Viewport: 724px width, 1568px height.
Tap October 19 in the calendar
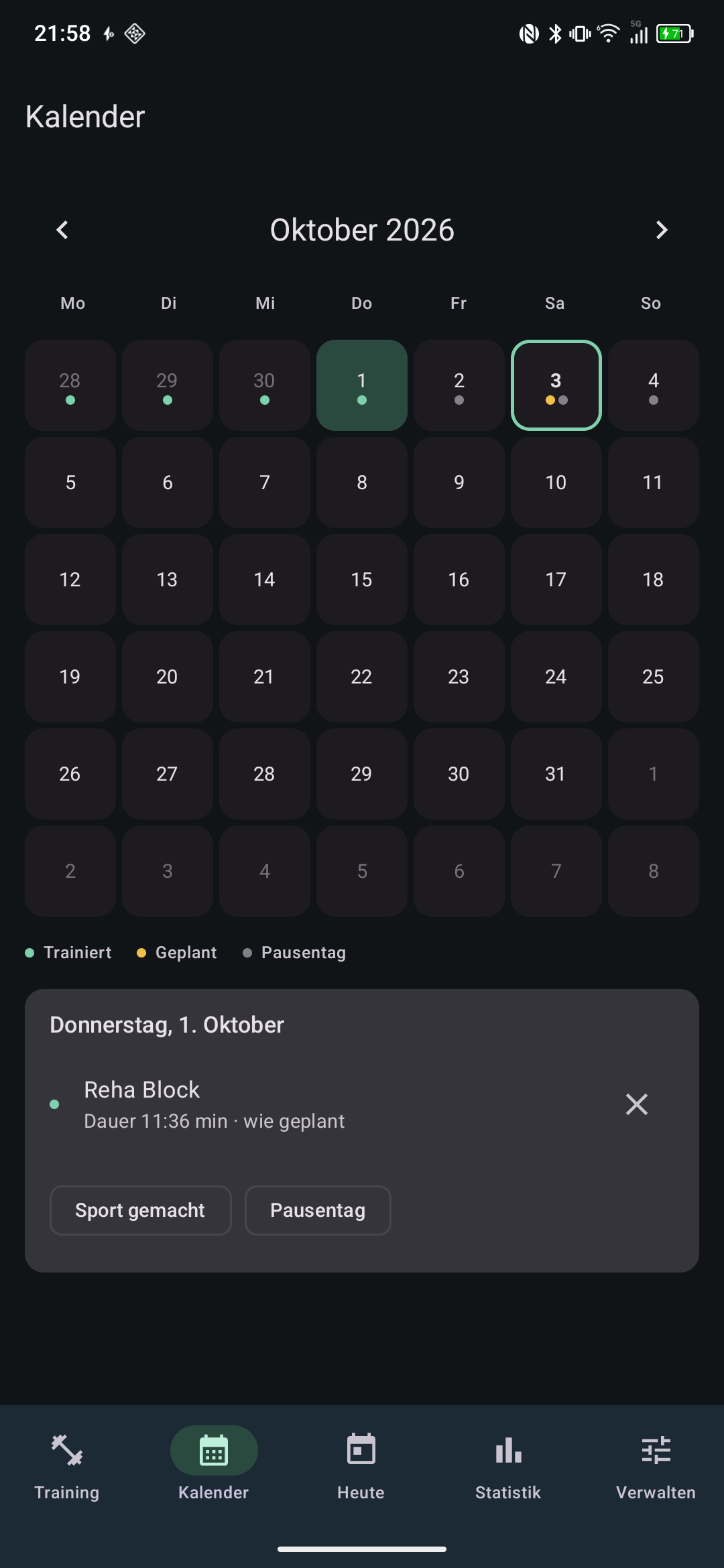coord(70,677)
